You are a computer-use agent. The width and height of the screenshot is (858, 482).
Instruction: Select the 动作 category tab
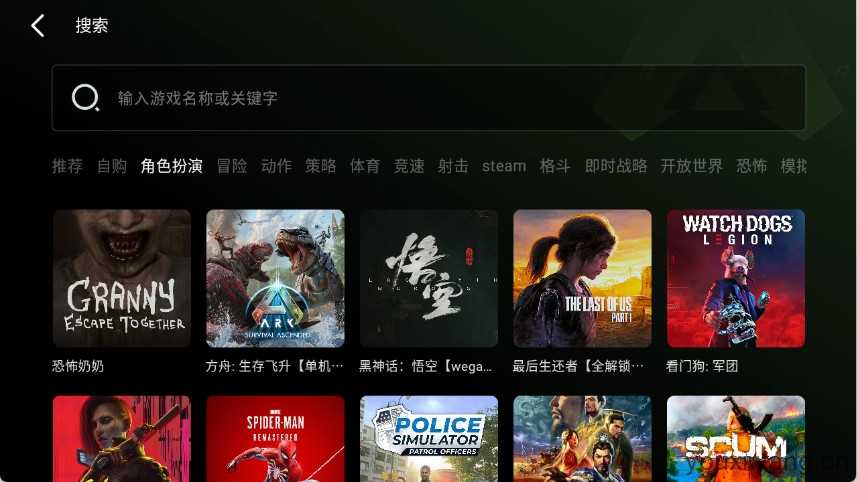[276, 166]
